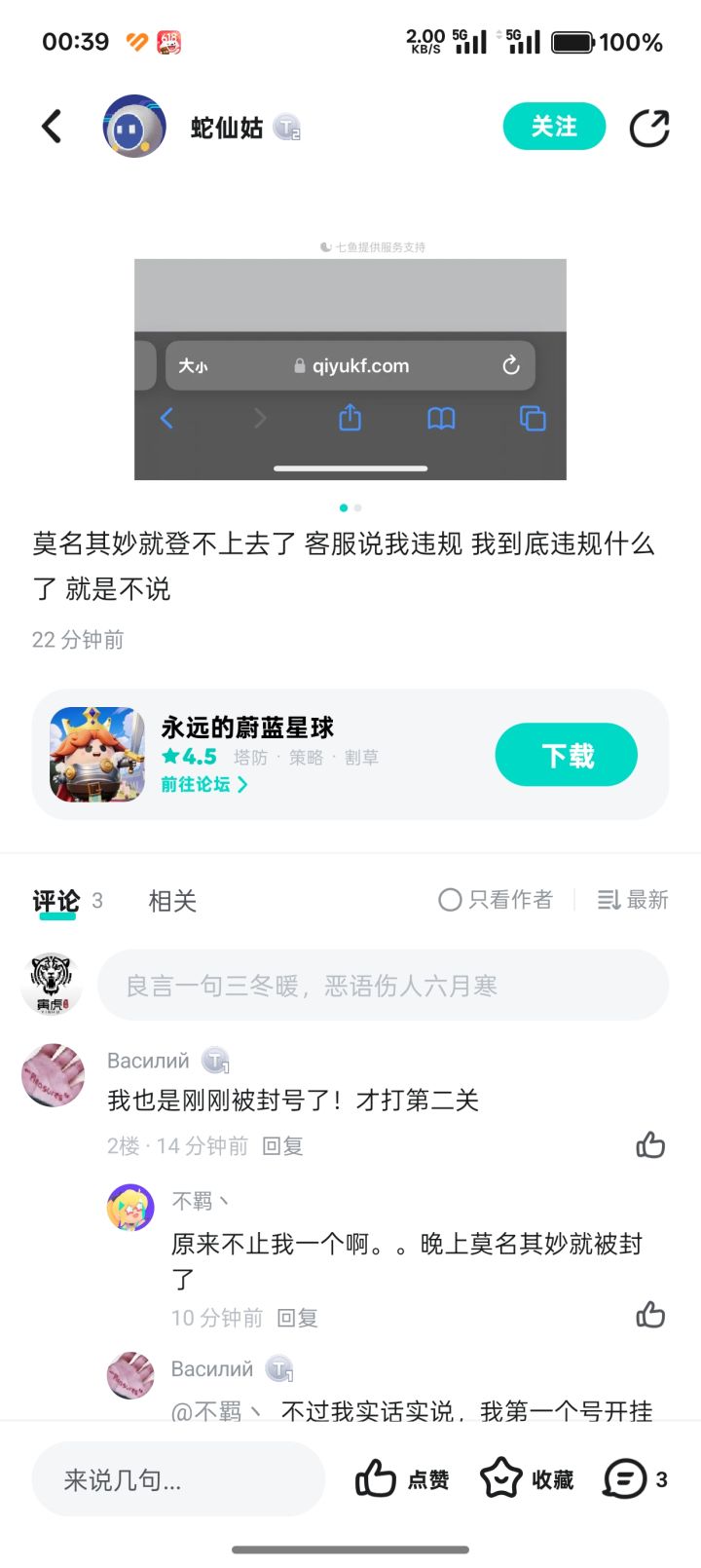
Task: Open comments via the bottom bubble icon
Action: click(x=635, y=1479)
